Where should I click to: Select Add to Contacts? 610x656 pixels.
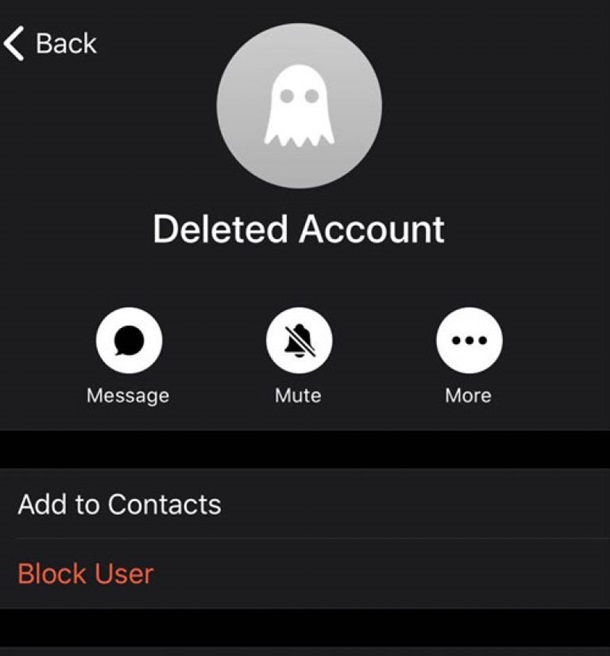point(120,504)
